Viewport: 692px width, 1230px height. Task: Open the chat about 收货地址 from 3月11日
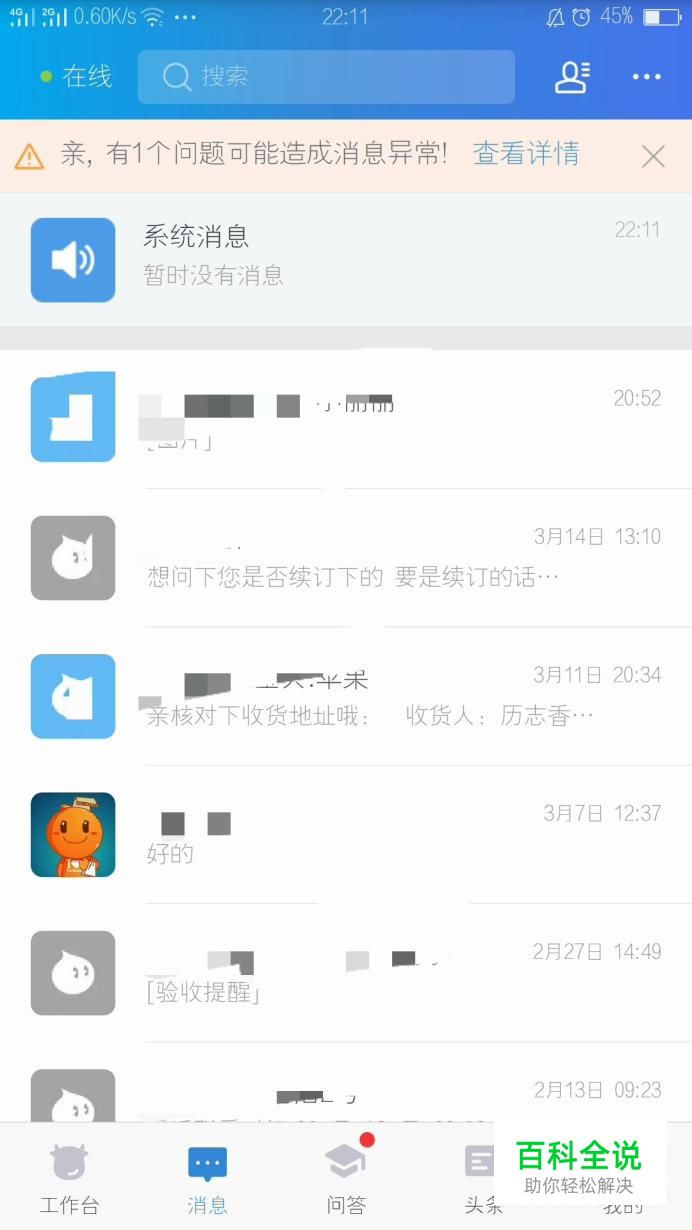(x=346, y=696)
